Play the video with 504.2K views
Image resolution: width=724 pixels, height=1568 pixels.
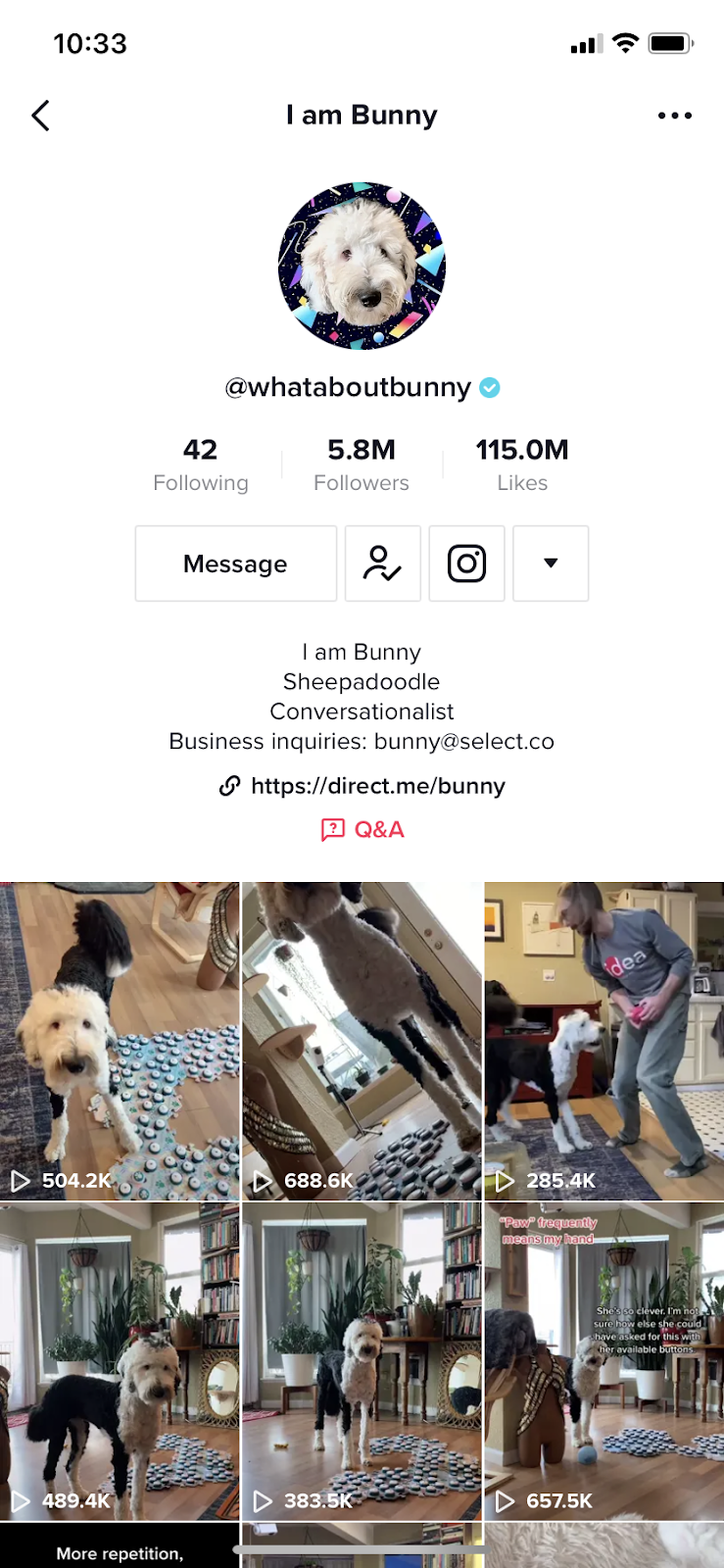(x=120, y=1041)
